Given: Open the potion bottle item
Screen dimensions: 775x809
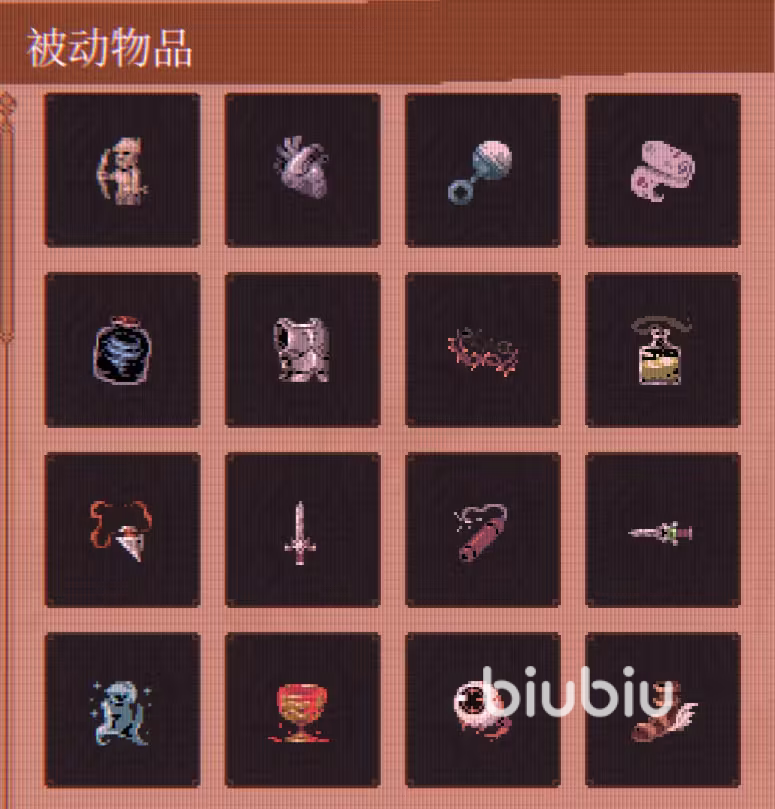Looking at the screenshot, I should [x=662, y=350].
